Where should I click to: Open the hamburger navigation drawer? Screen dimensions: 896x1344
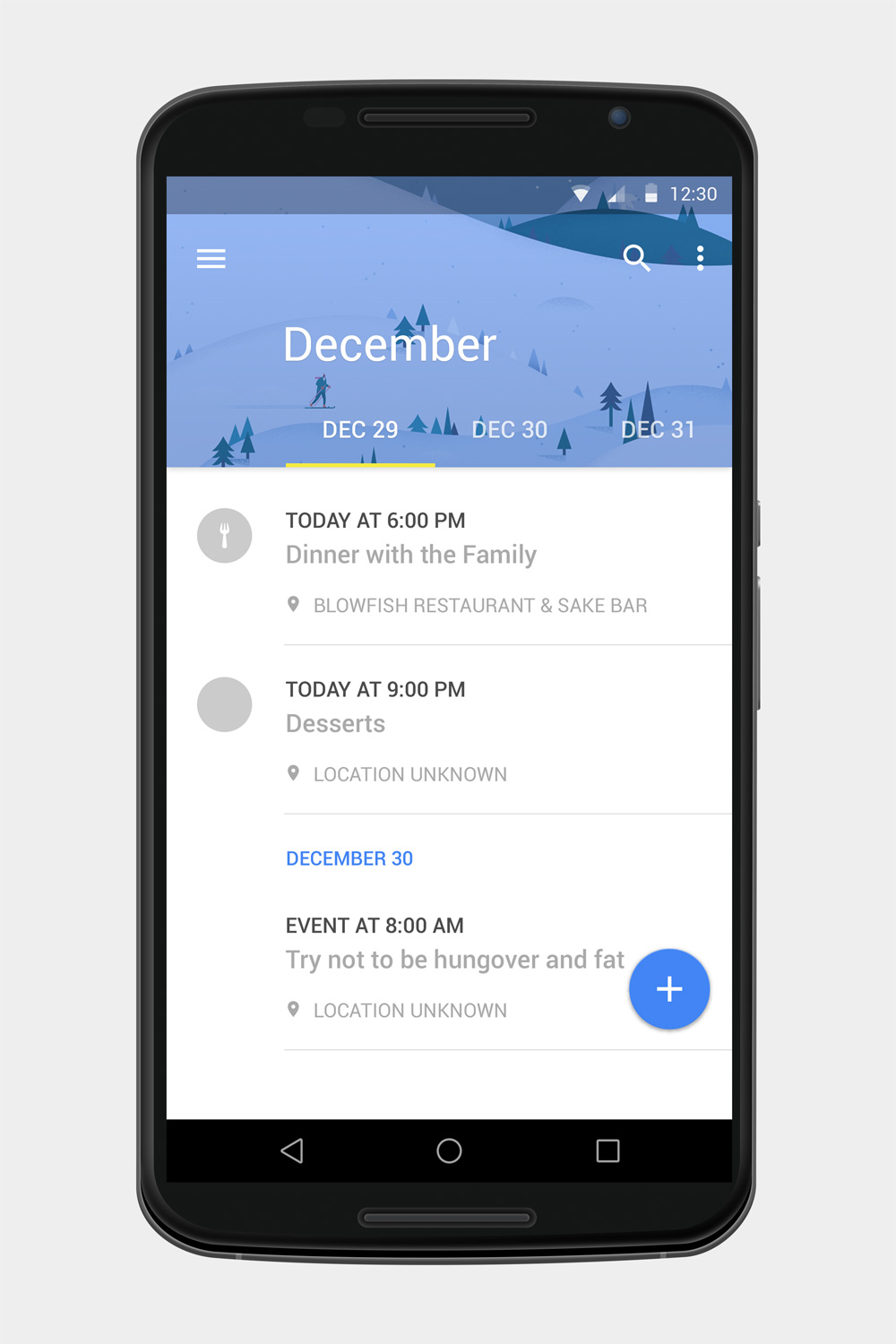pos(211,259)
